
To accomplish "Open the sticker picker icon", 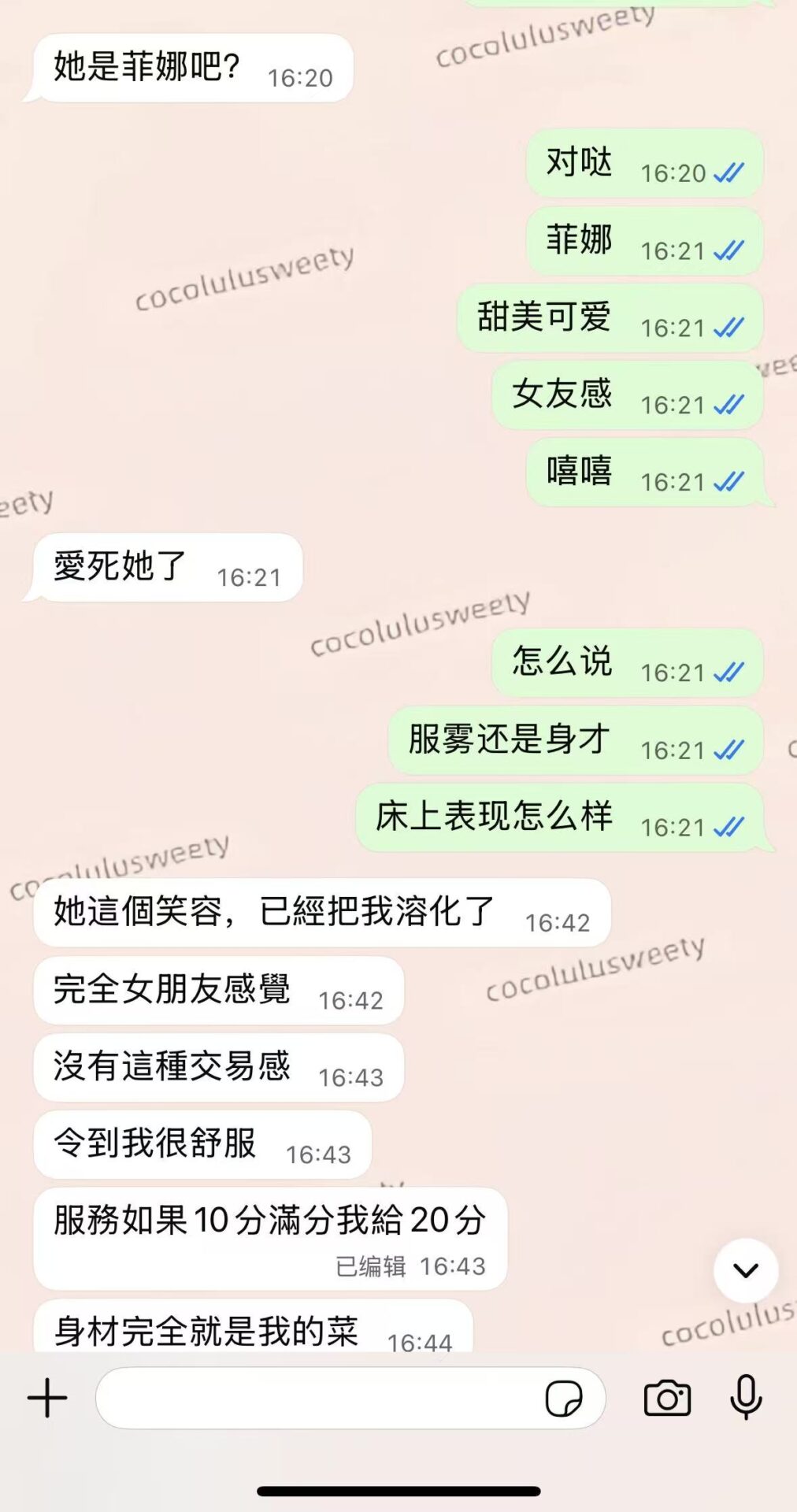I will click(563, 1399).
